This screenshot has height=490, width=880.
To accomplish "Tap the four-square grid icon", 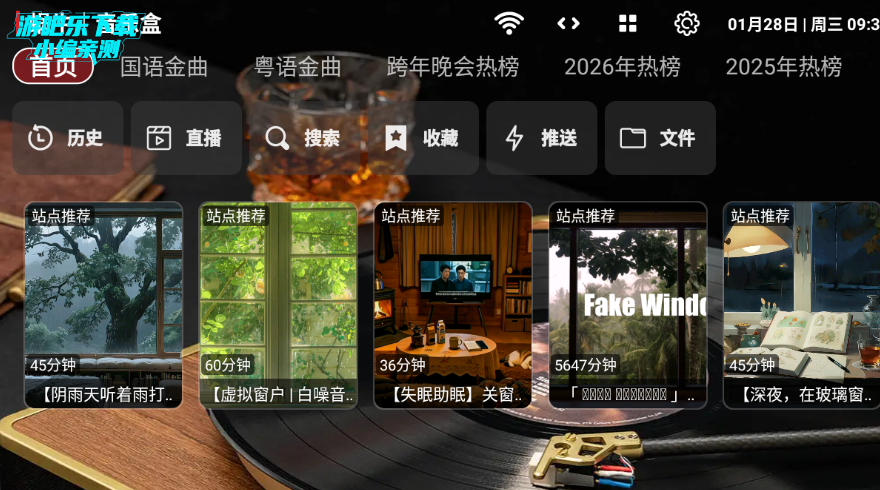I will click(628, 24).
